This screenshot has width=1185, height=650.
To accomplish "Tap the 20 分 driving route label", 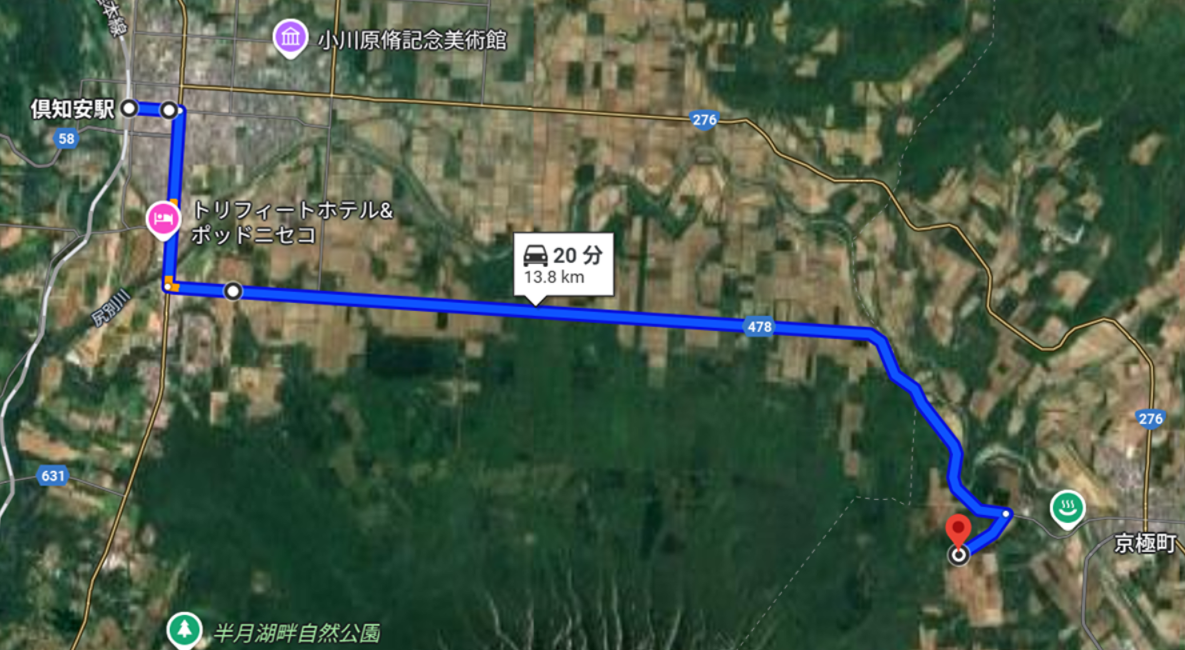I will (563, 265).
